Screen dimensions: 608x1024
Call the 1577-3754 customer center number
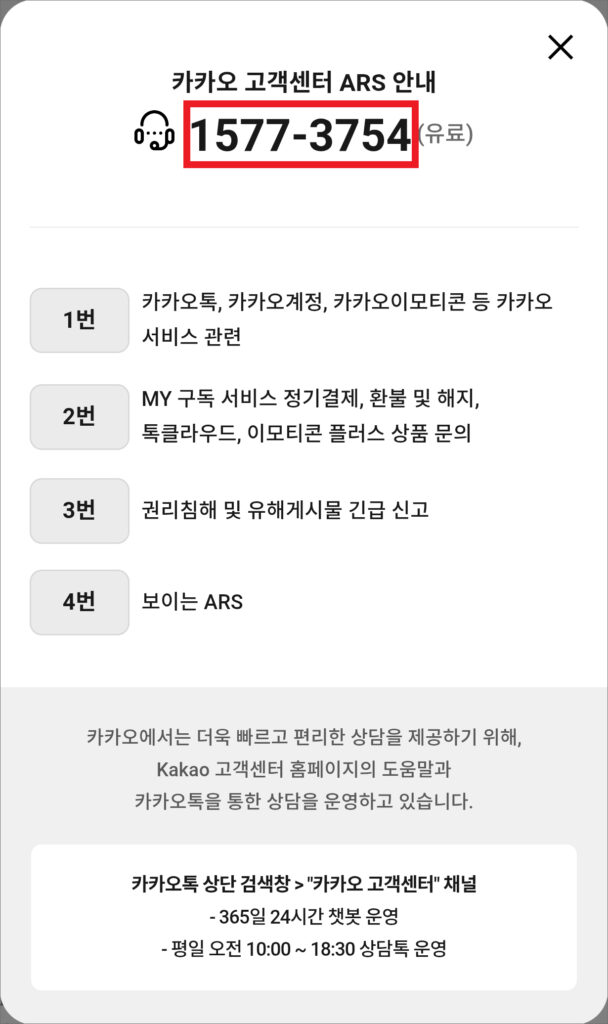pyautogui.click(x=301, y=135)
